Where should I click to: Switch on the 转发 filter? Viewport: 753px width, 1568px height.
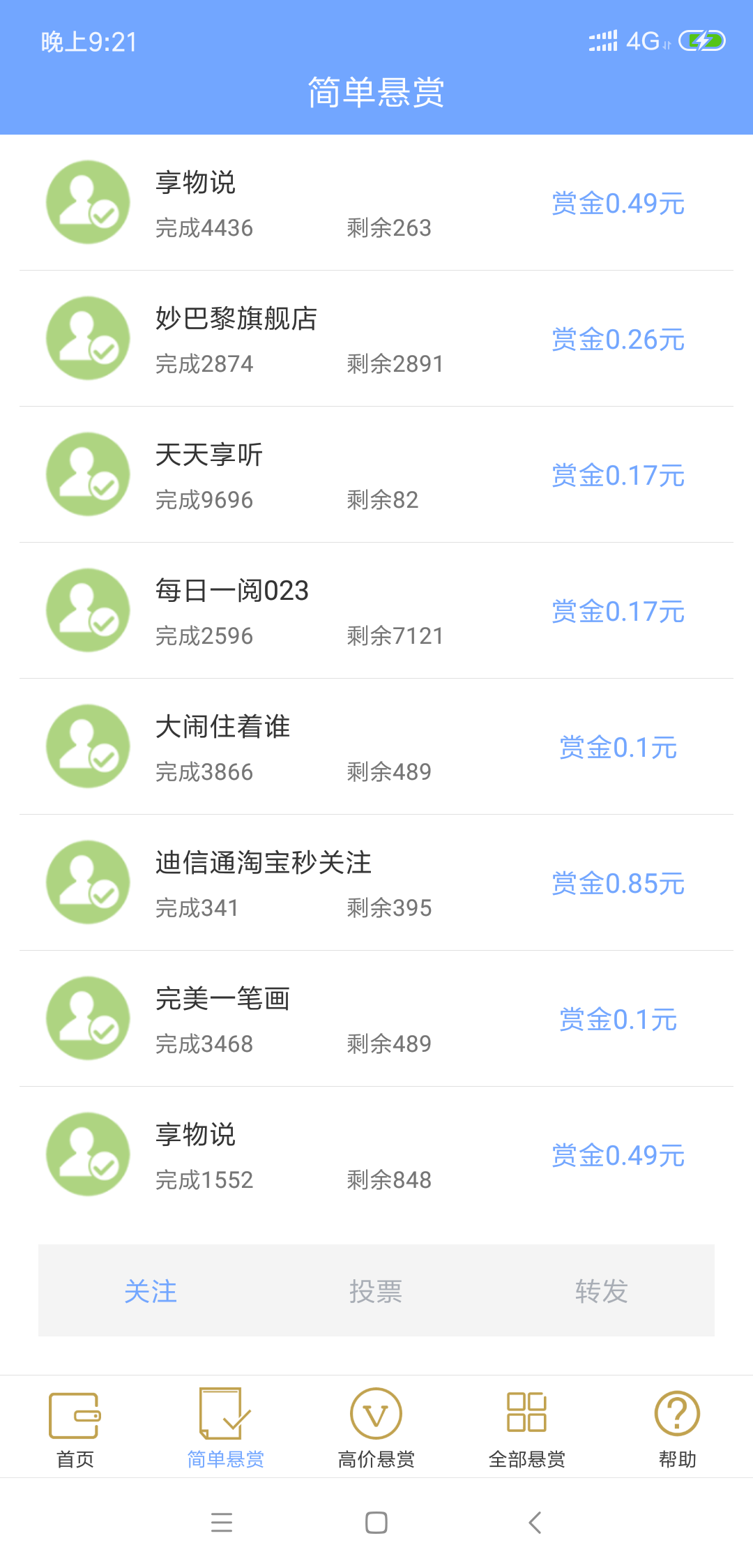tap(601, 1291)
